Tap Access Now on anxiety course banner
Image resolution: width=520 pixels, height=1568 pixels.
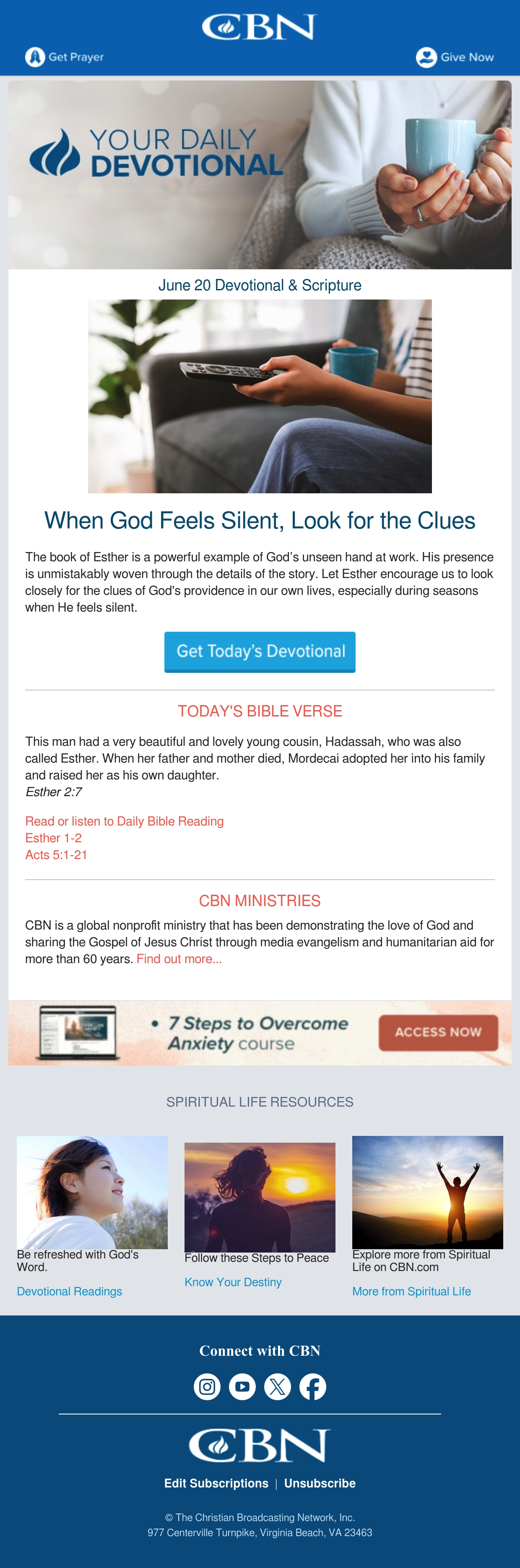[x=438, y=1032]
